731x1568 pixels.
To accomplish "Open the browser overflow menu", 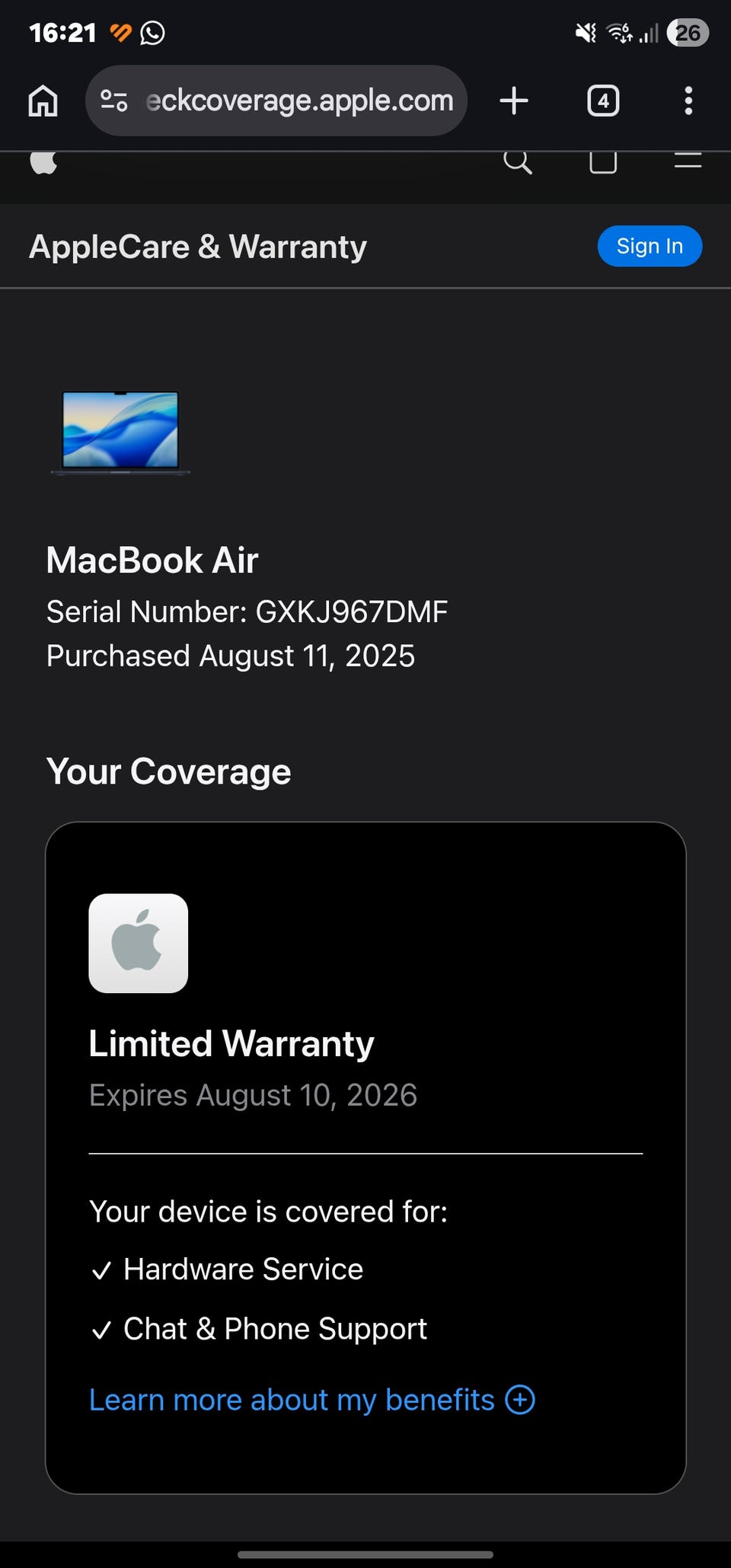I will pyautogui.click(x=688, y=101).
